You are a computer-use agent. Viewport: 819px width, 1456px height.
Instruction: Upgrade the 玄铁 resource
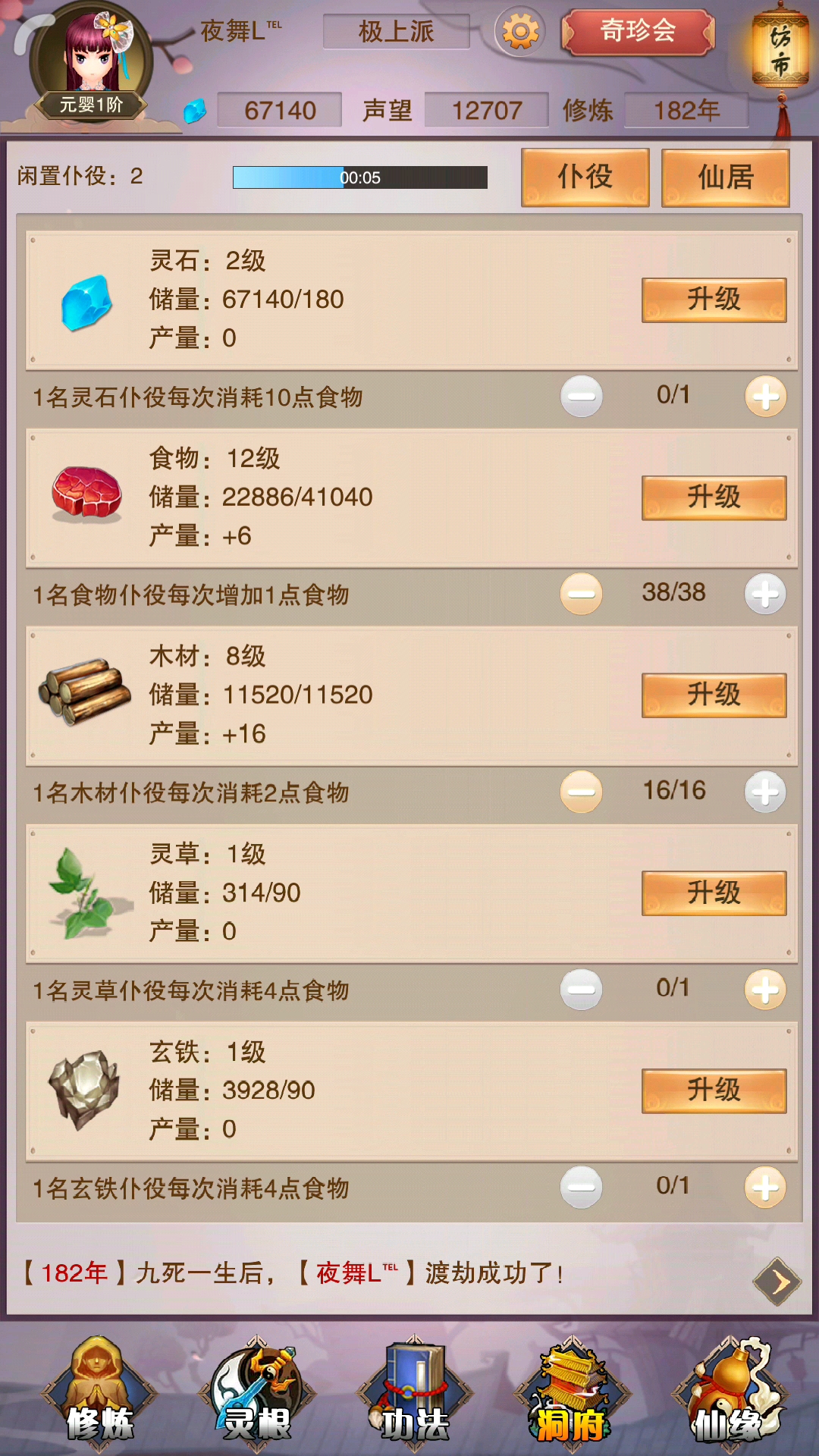(714, 1090)
